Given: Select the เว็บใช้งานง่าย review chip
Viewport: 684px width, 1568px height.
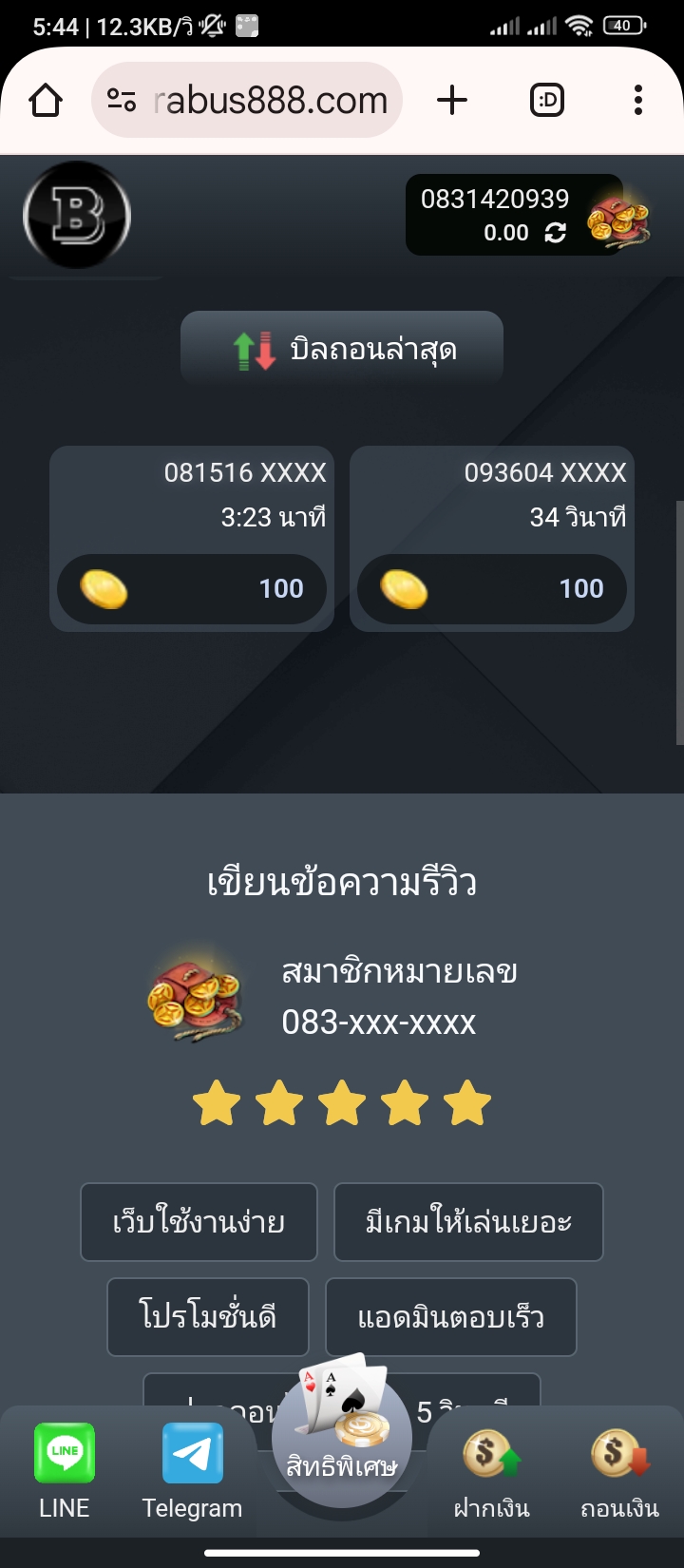Looking at the screenshot, I should (199, 1221).
